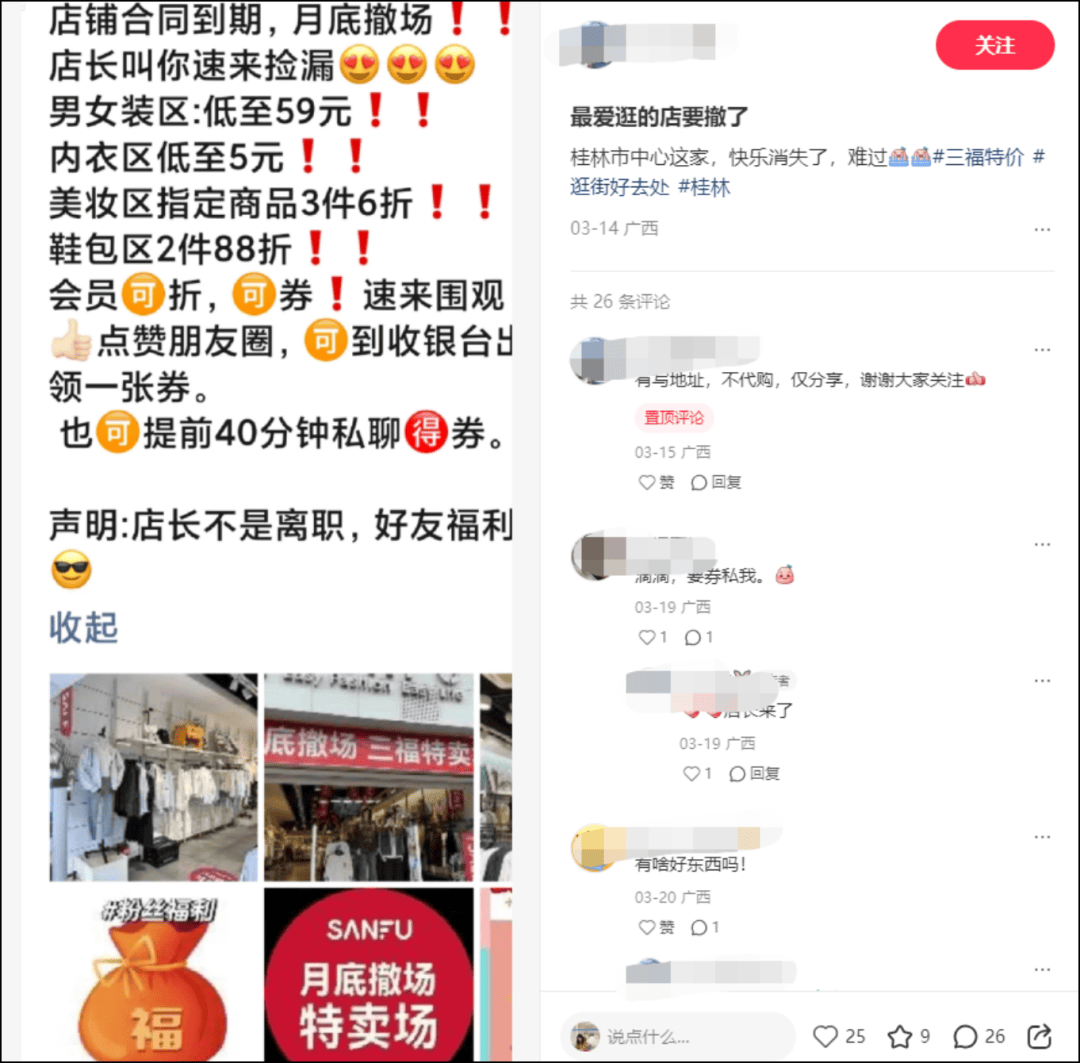Viewport: 1080px width, 1063px height.
Task: Open the SANFU 月底撤场特卖场 image
Action: point(368,975)
